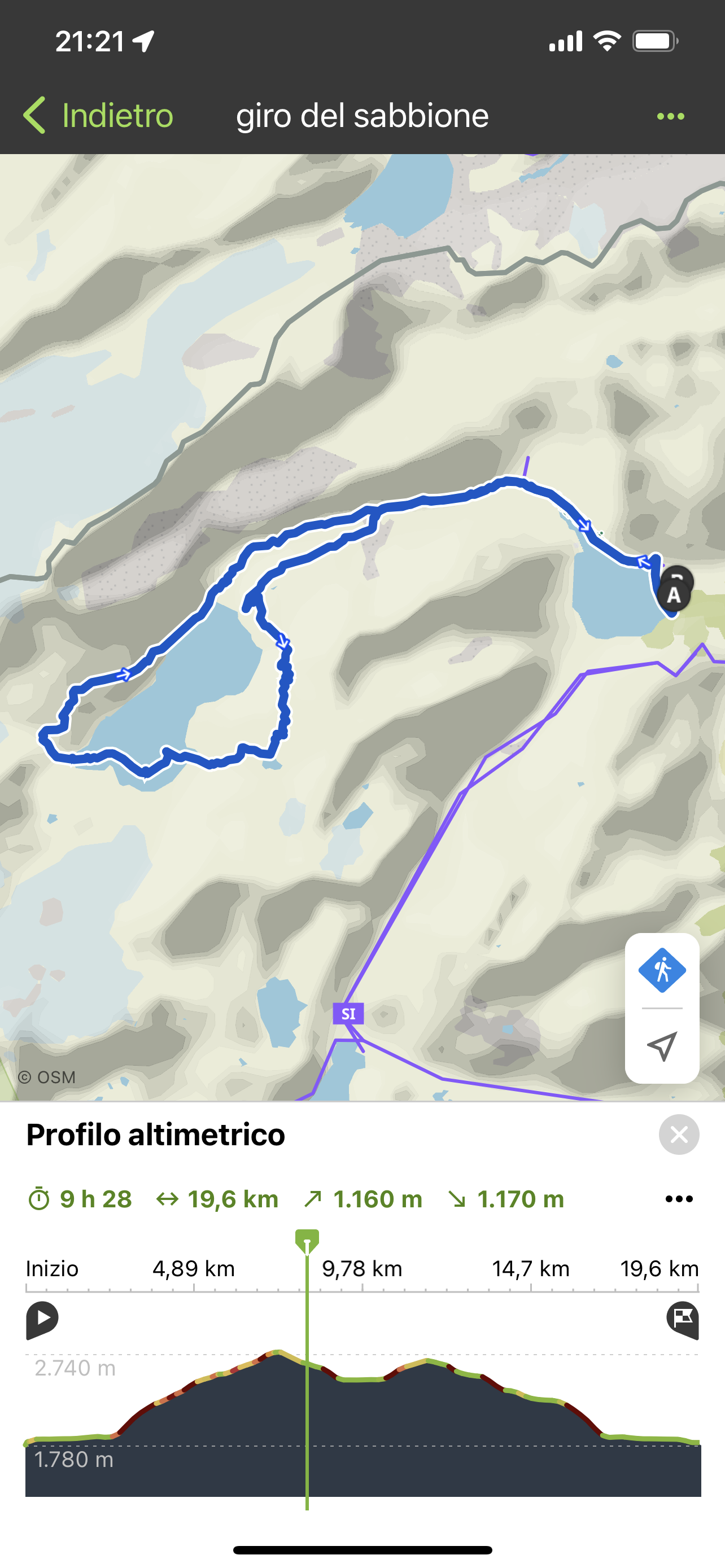725x1568 pixels.
Task: Close the Profilo altimetrico panel
Action: 679,1135
